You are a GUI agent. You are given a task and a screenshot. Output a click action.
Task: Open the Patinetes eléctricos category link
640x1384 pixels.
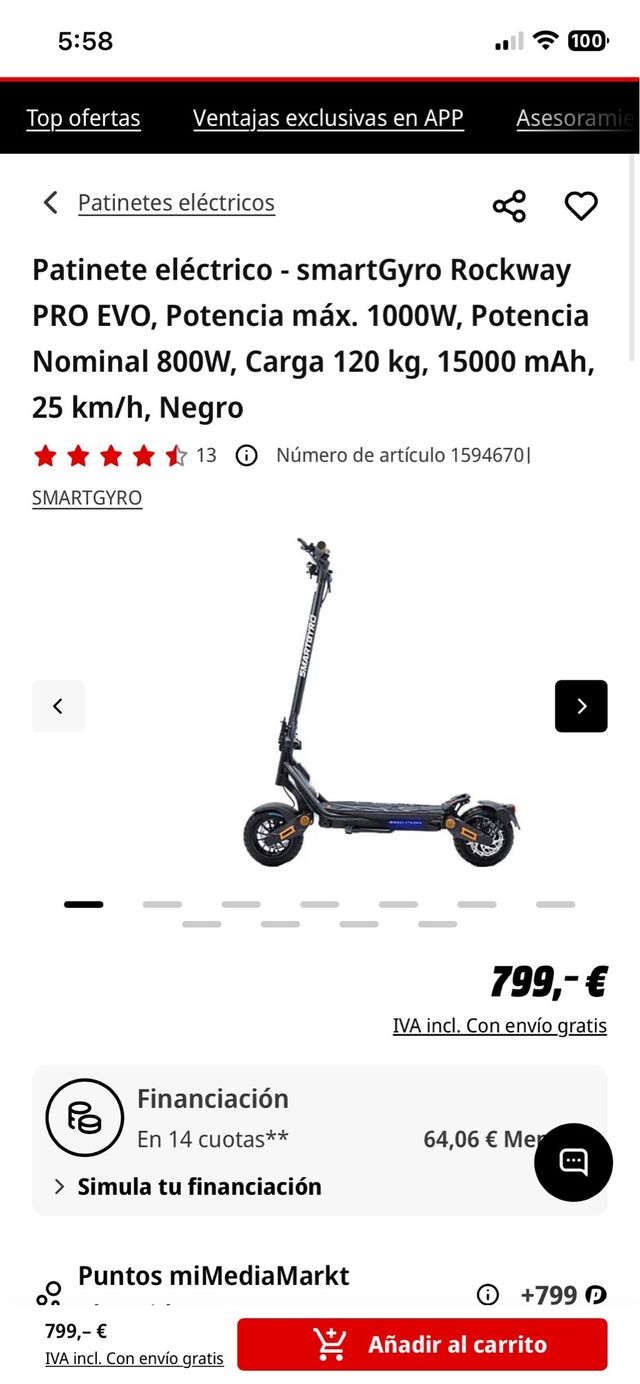click(176, 203)
